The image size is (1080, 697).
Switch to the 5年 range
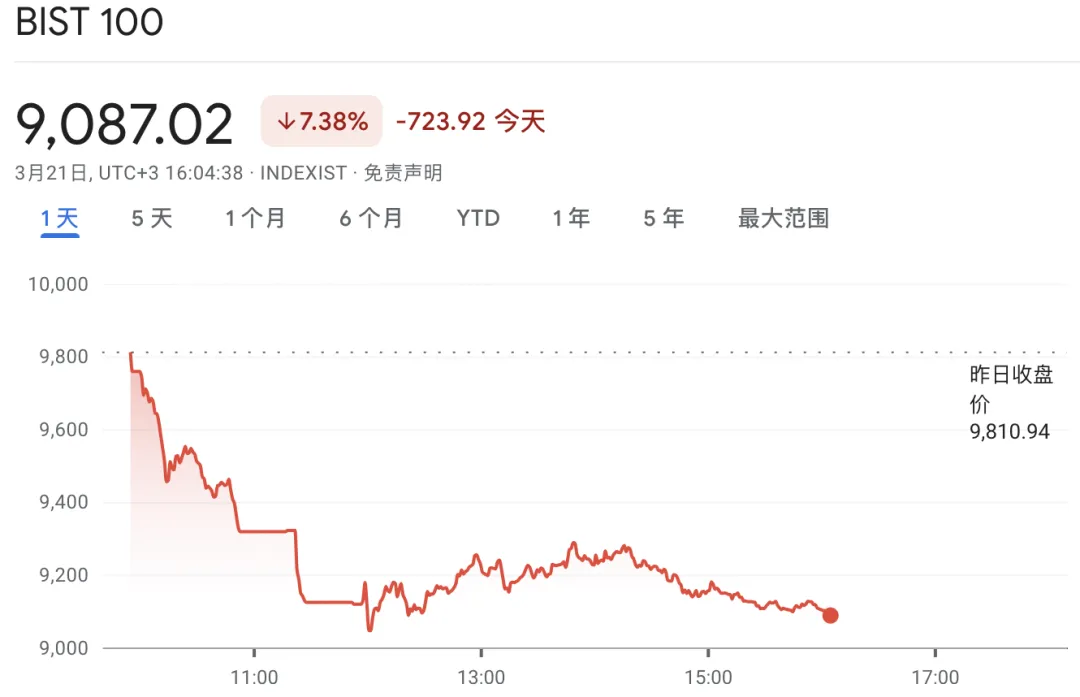click(664, 218)
